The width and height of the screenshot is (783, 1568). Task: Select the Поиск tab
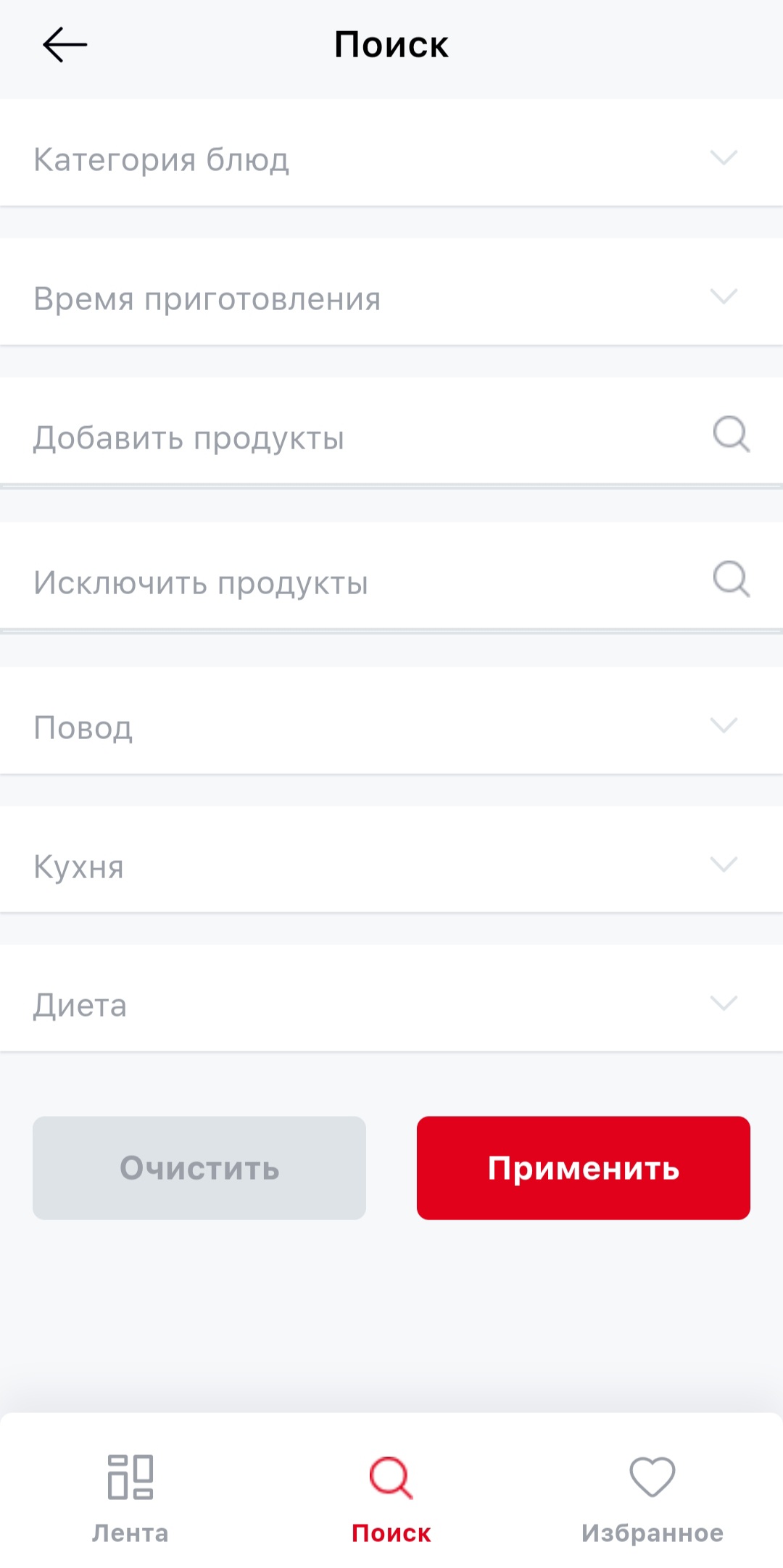click(391, 1497)
